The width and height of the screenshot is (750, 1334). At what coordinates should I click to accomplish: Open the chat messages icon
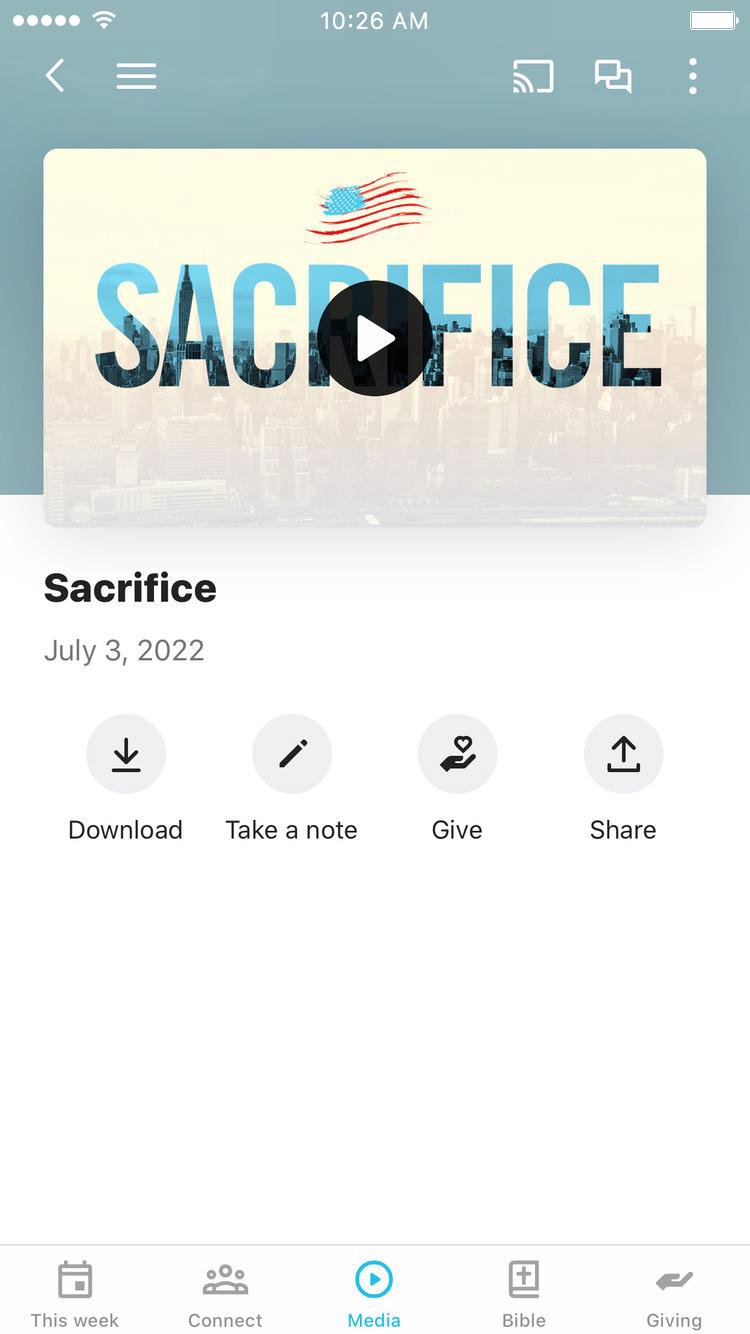[613, 76]
